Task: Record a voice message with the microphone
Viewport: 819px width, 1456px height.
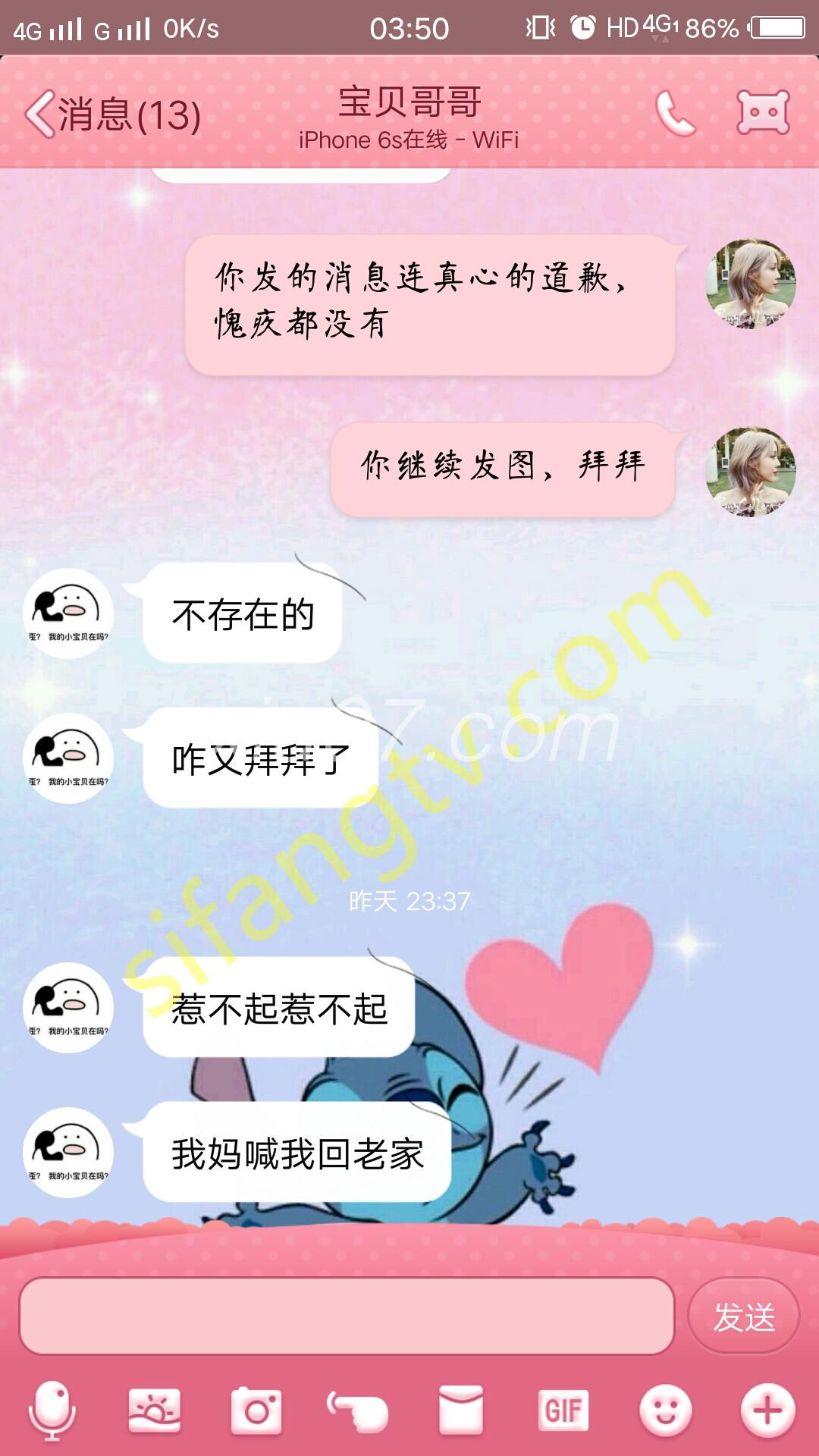Action: (52, 1410)
